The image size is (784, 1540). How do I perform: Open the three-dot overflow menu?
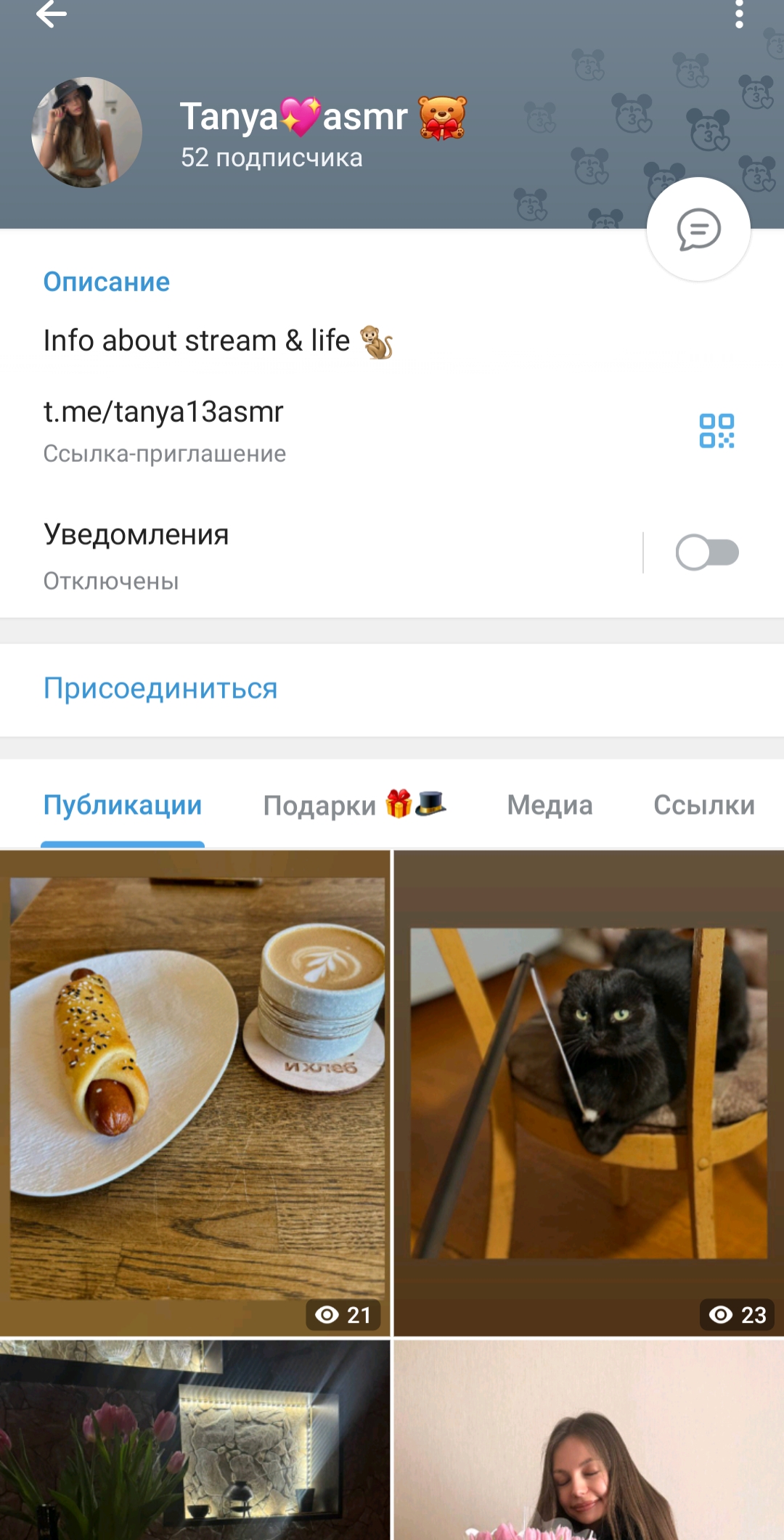pyautogui.click(x=739, y=14)
